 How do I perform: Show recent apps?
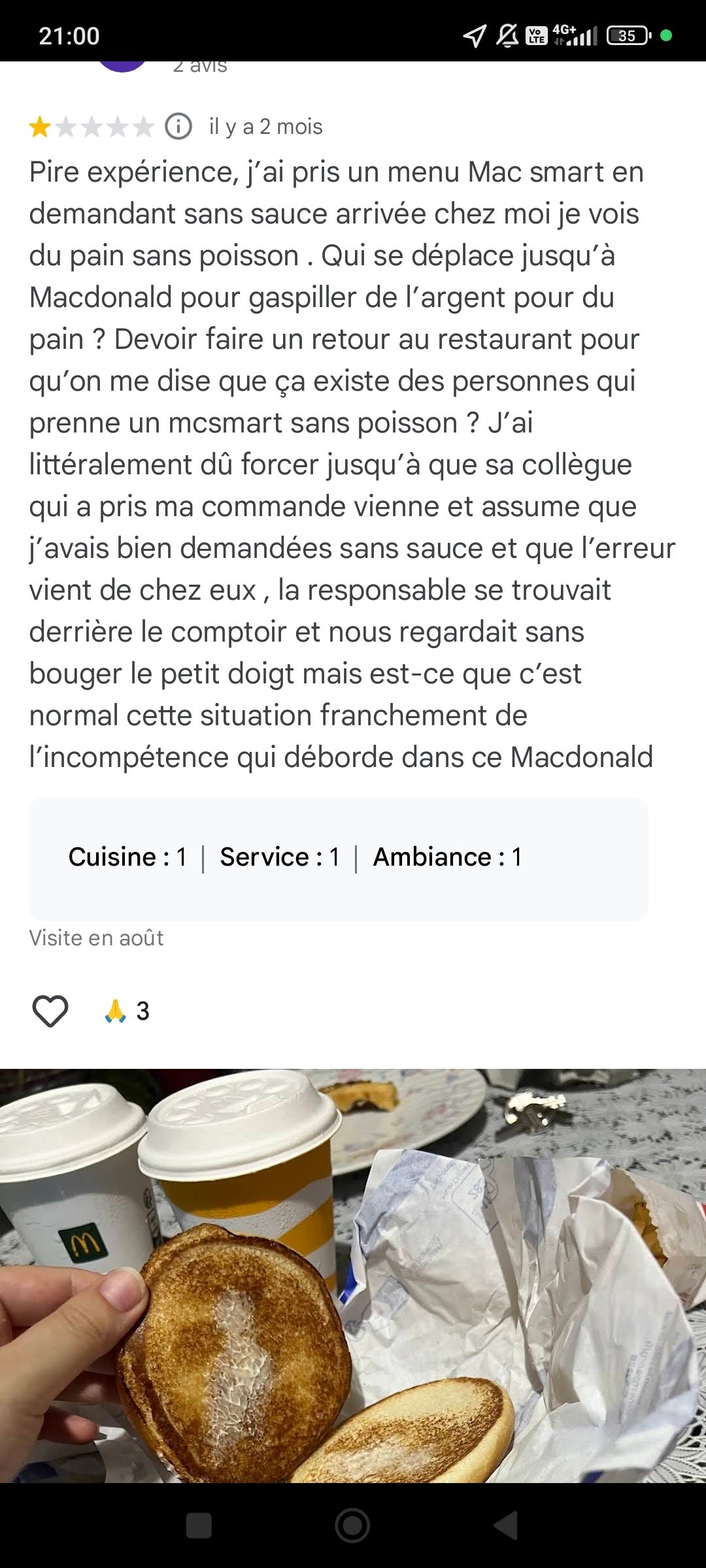(x=199, y=1526)
